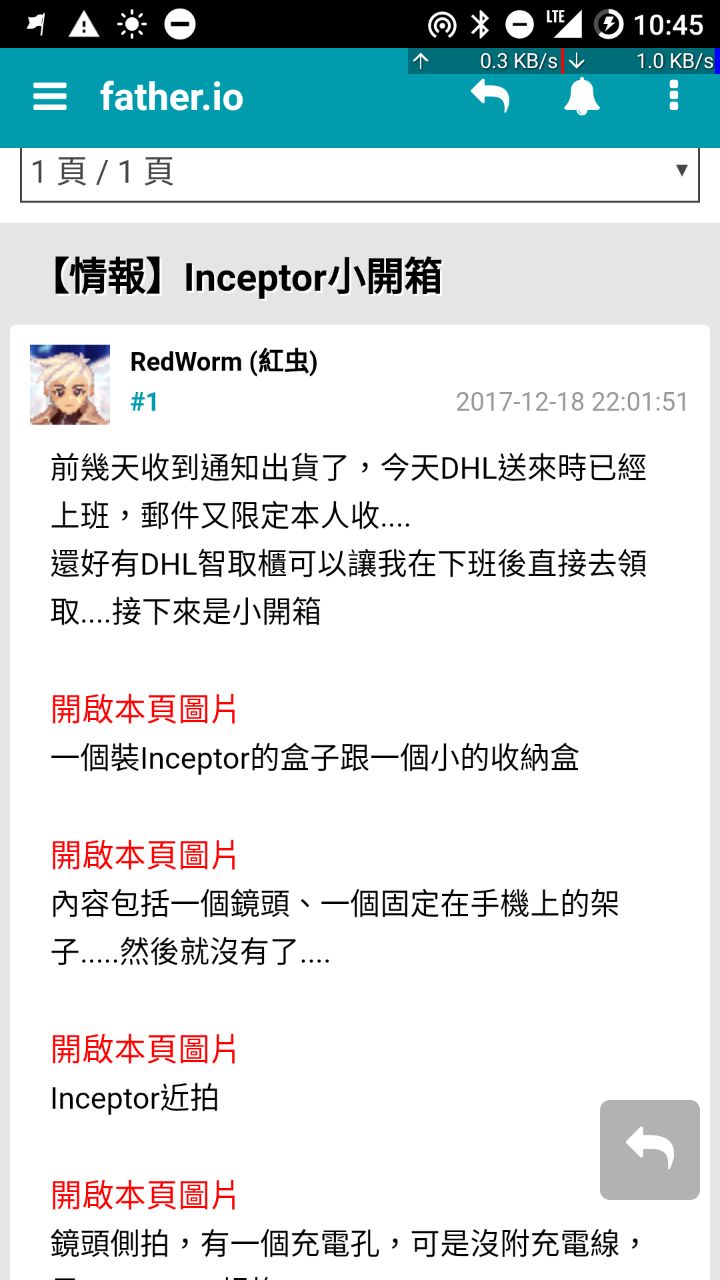
Task: Tap 開啟本頁圖片 above the 鏡頭側拍 caption
Action: click(x=144, y=1194)
